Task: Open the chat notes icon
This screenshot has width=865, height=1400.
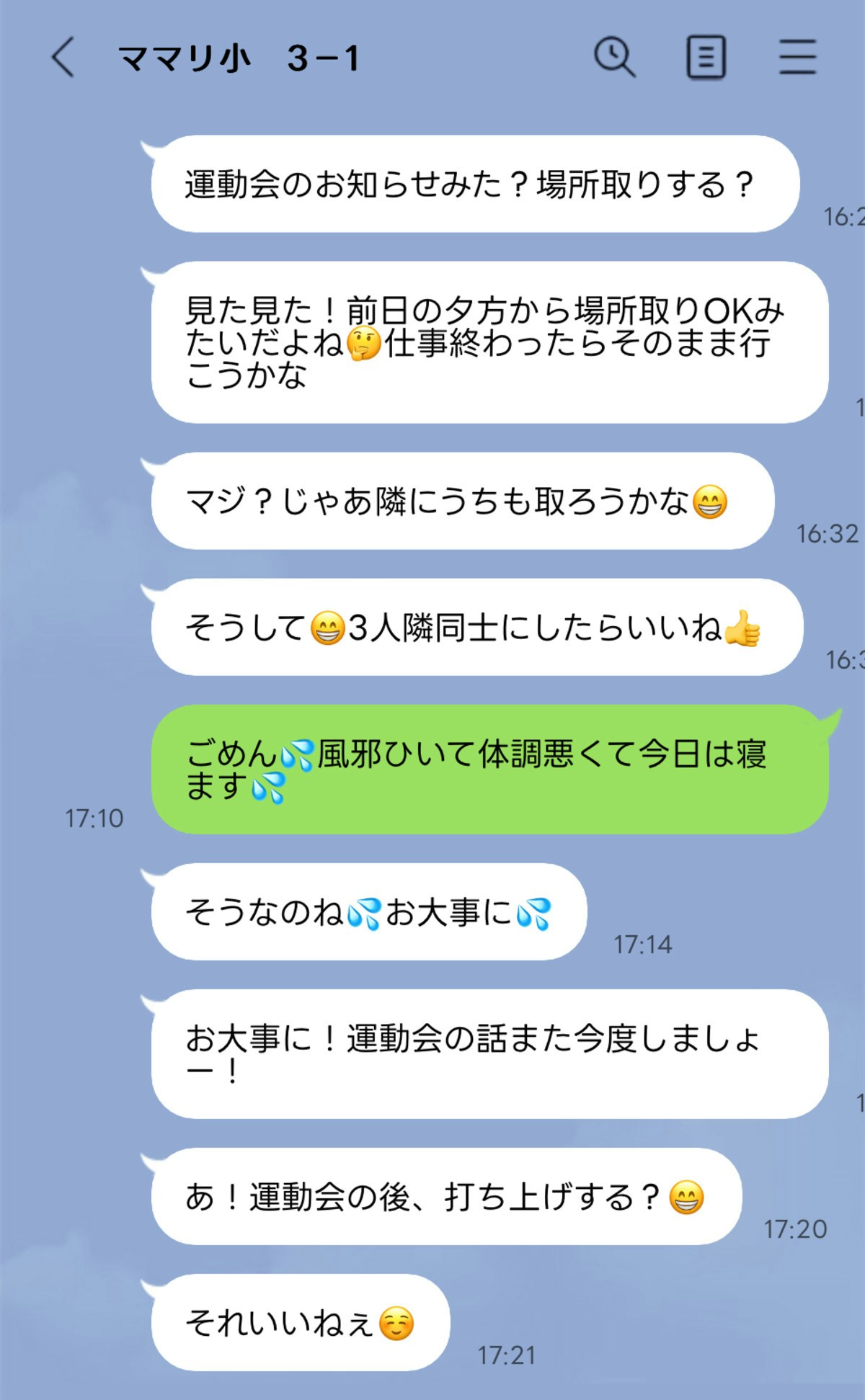Action: (x=706, y=58)
